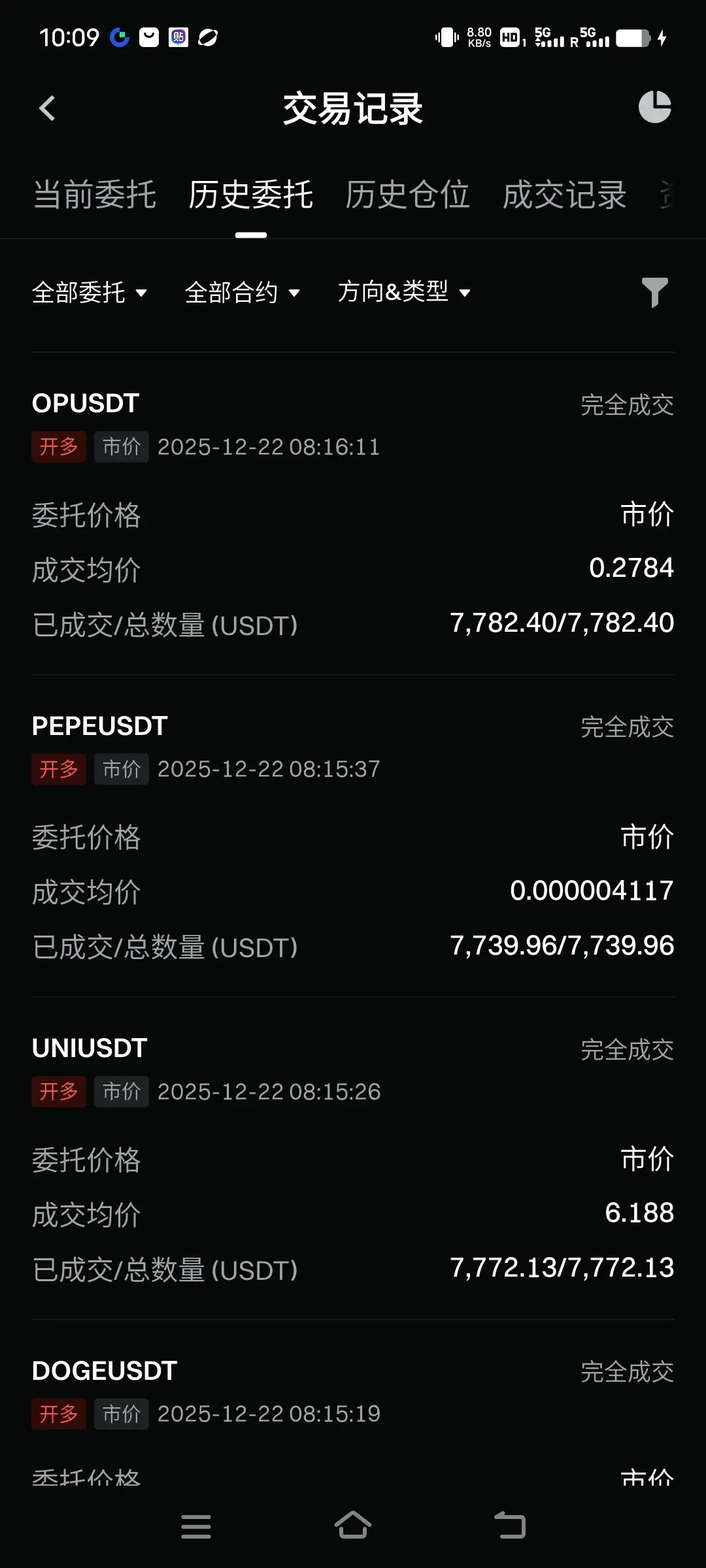Open the 成交记录 tab
The height and width of the screenshot is (1568, 706).
[x=564, y=195]
